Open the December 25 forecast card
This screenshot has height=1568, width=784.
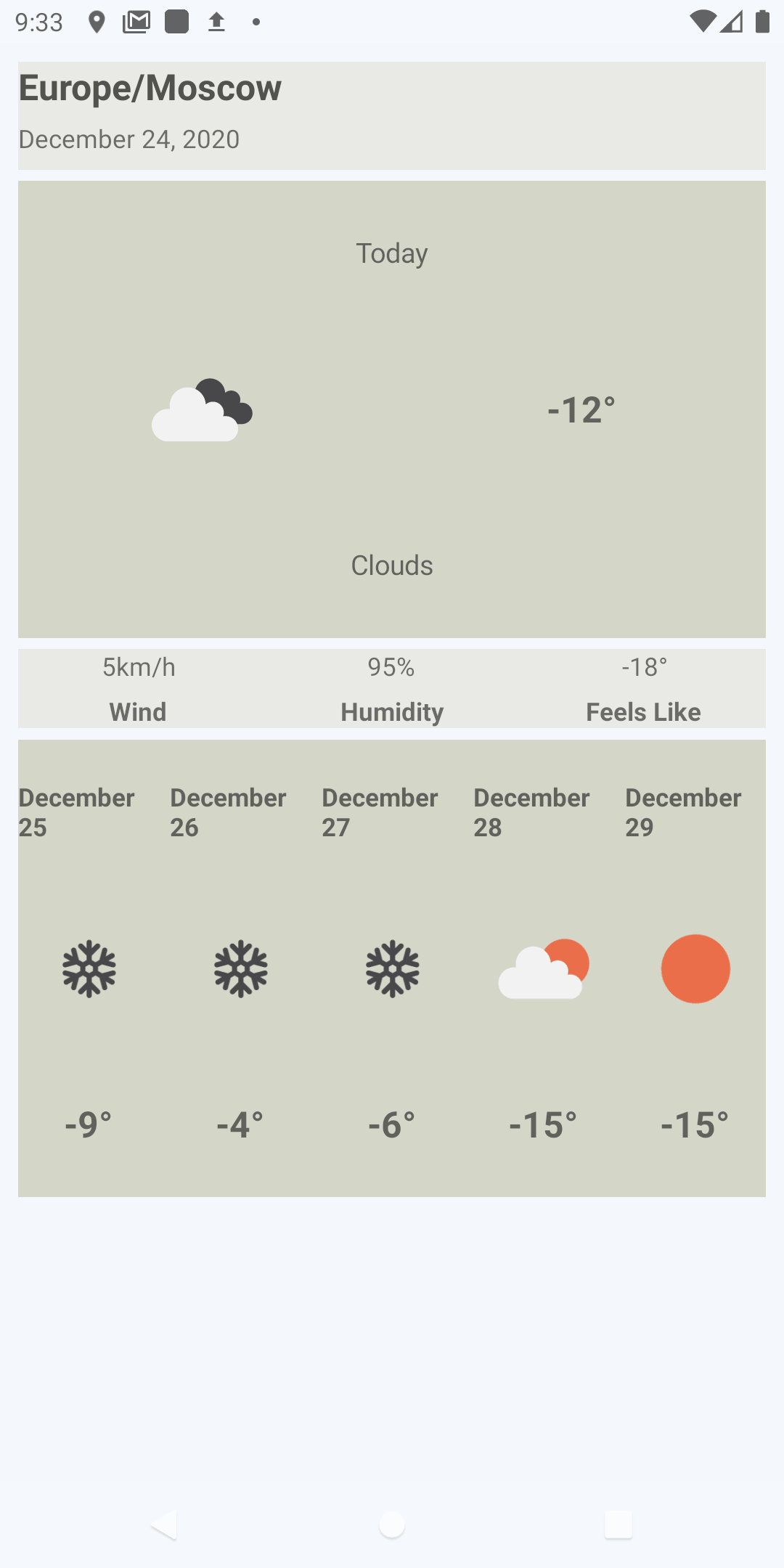pyautogui.click(x=89, y=968)
